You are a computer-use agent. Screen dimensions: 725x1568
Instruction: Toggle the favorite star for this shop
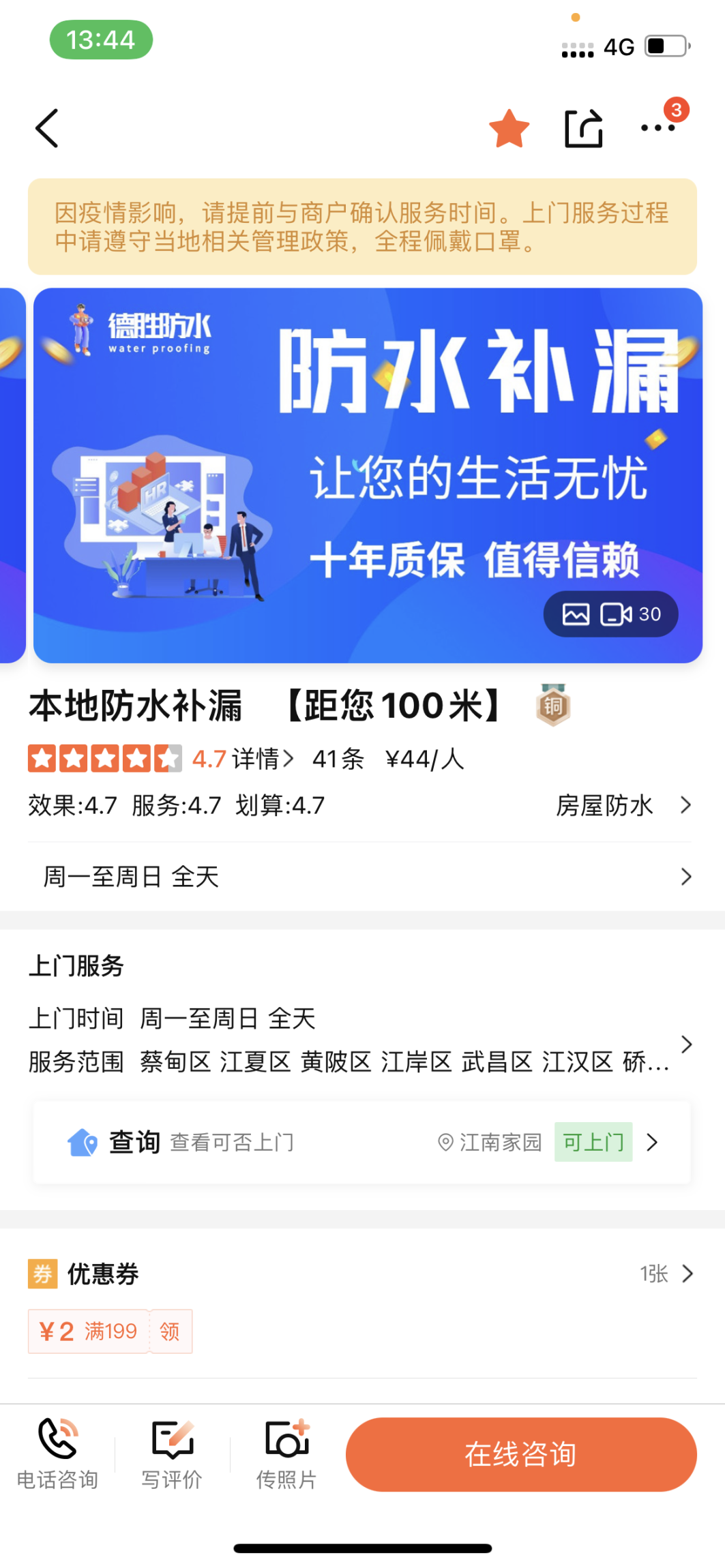509,128
